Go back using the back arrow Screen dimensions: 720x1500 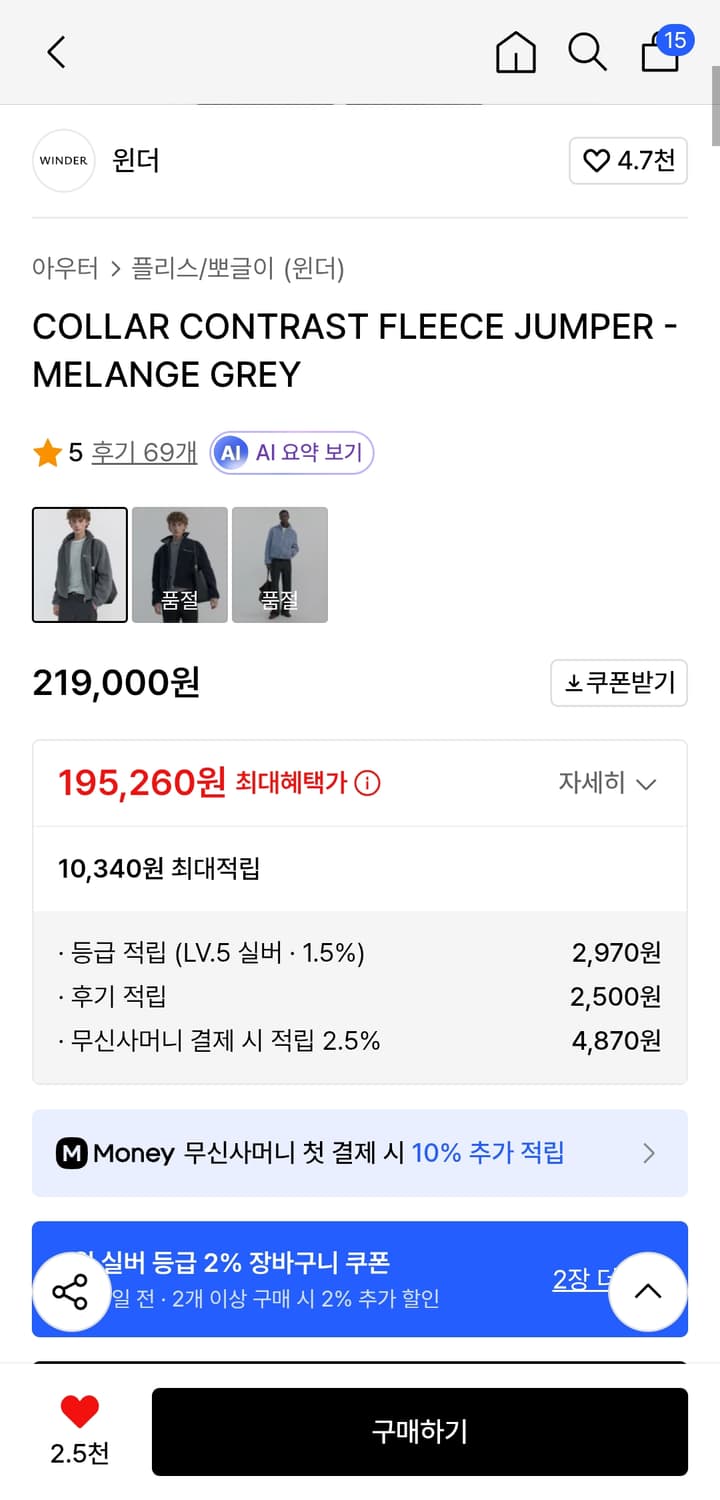(x=55, y=52)
